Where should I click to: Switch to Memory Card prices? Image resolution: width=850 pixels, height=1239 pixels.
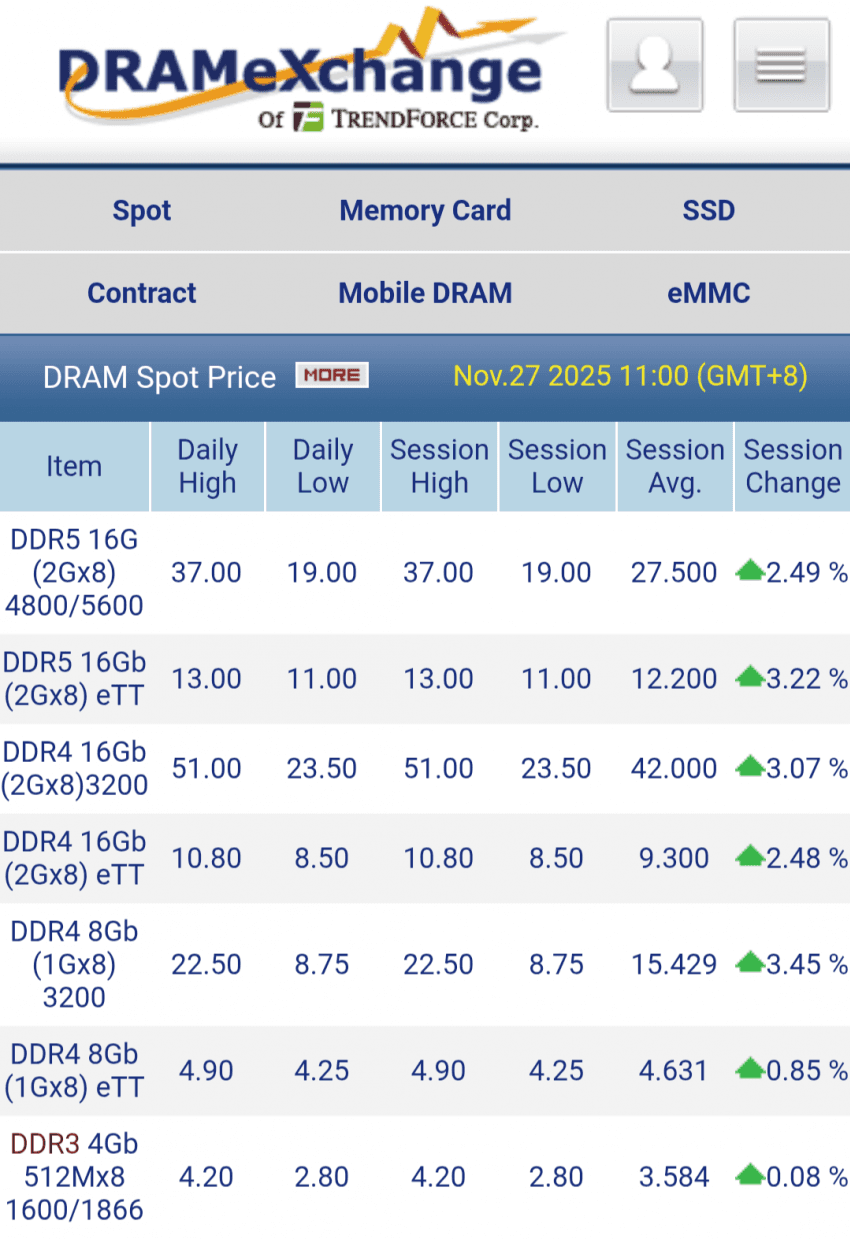(x=425, y=211)
